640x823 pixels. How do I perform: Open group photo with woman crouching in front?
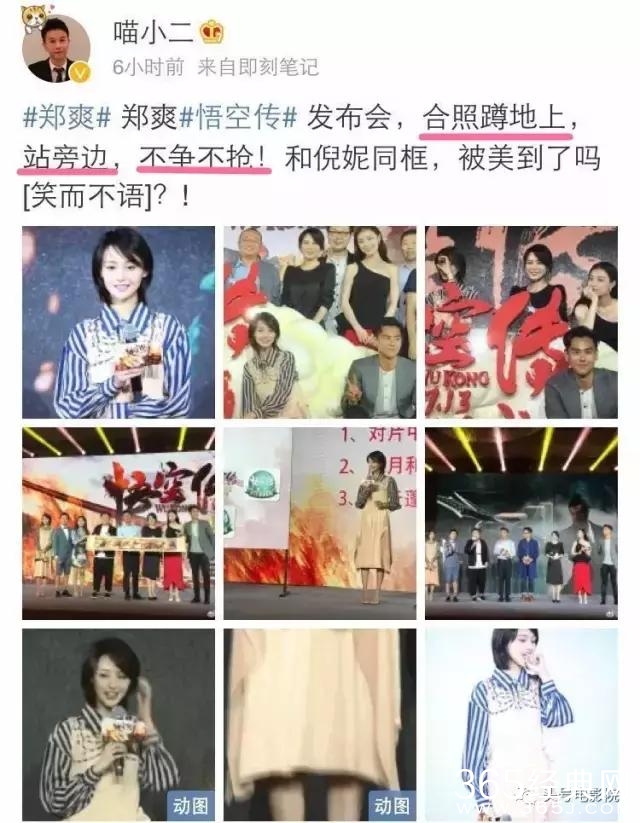[x=320, y=322]
